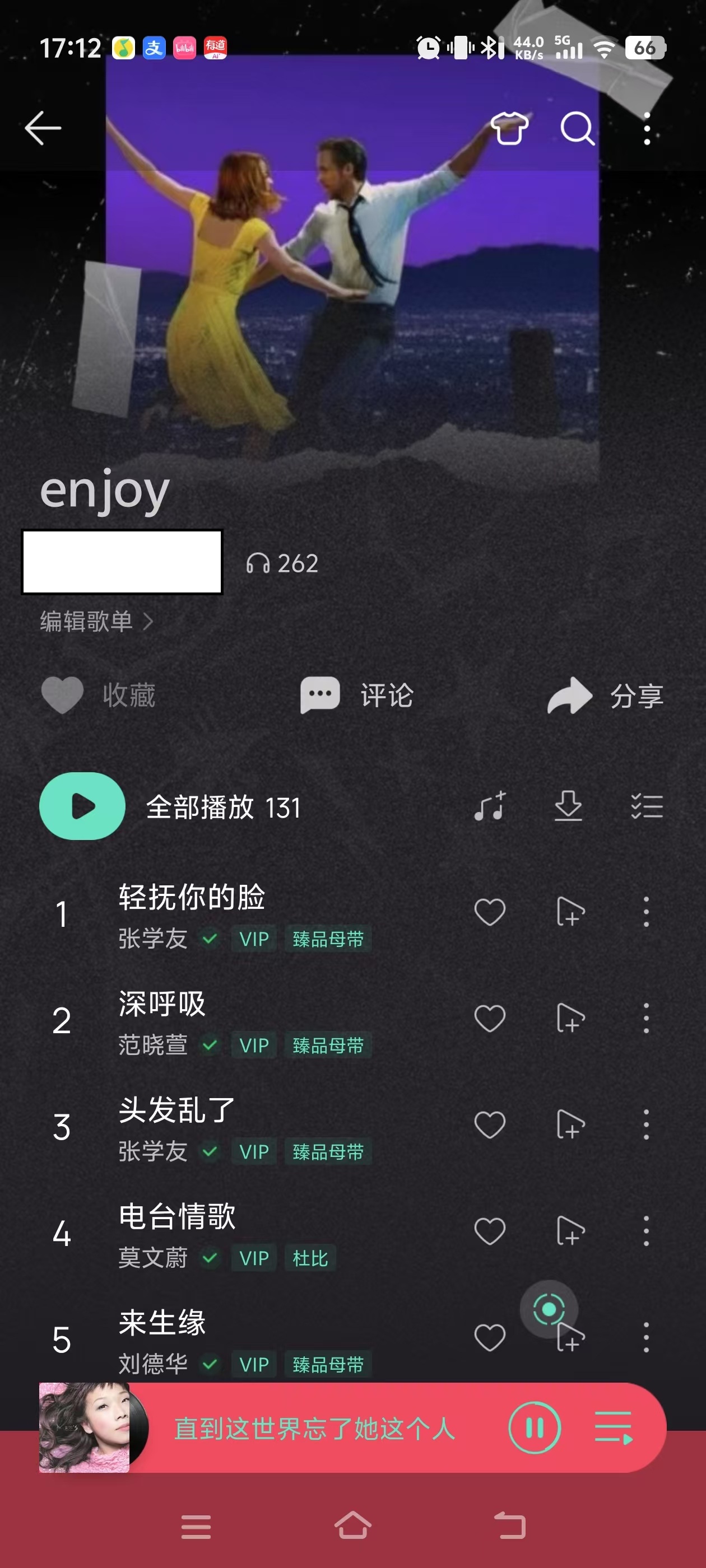Share the playlist via 分享
The height and width of the screenshot is (1568, 706).
click(x=606, y=694)
